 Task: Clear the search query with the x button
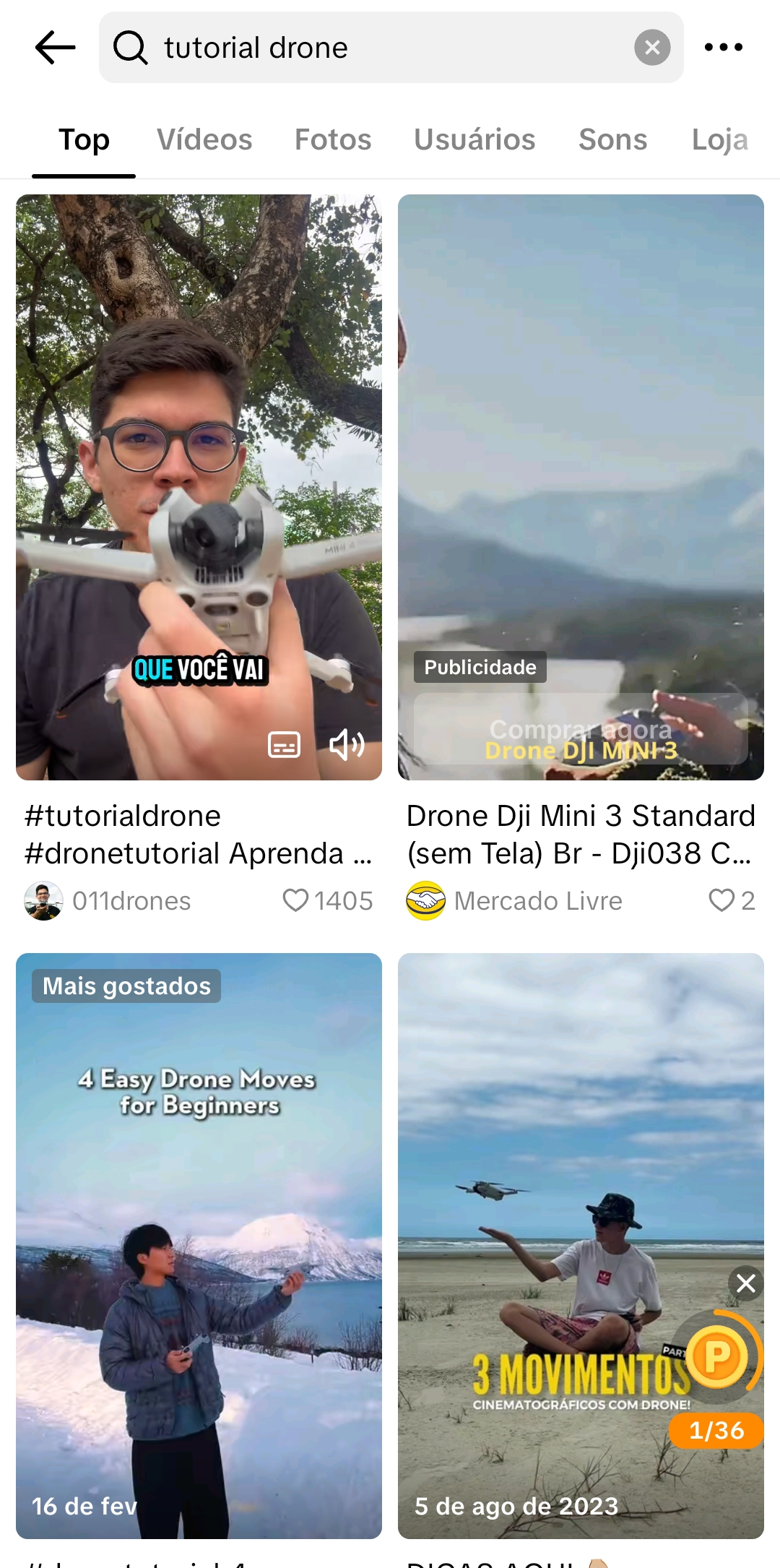pyautogui.click(x=651, y=47)
